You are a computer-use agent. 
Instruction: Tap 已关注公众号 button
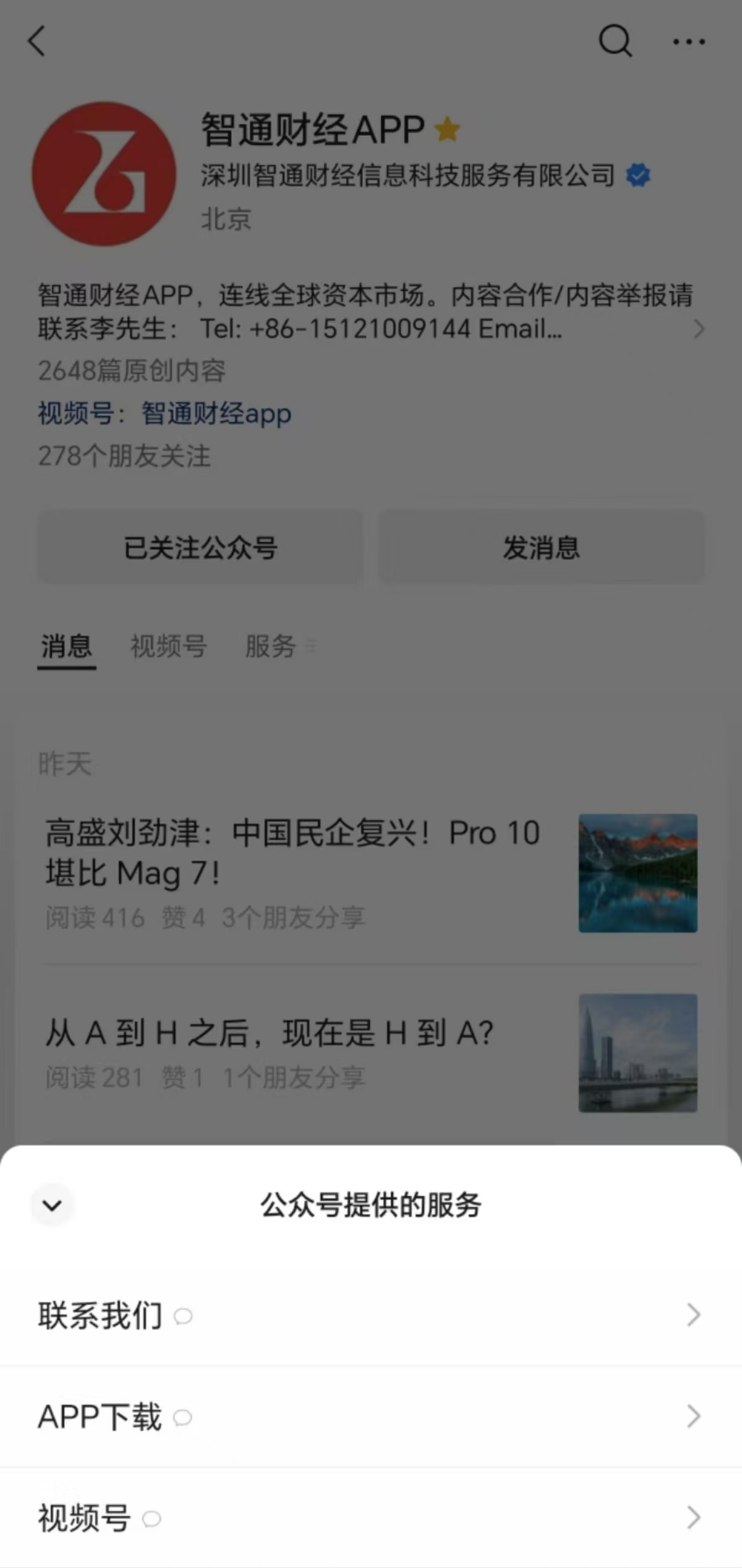[200, 547]
